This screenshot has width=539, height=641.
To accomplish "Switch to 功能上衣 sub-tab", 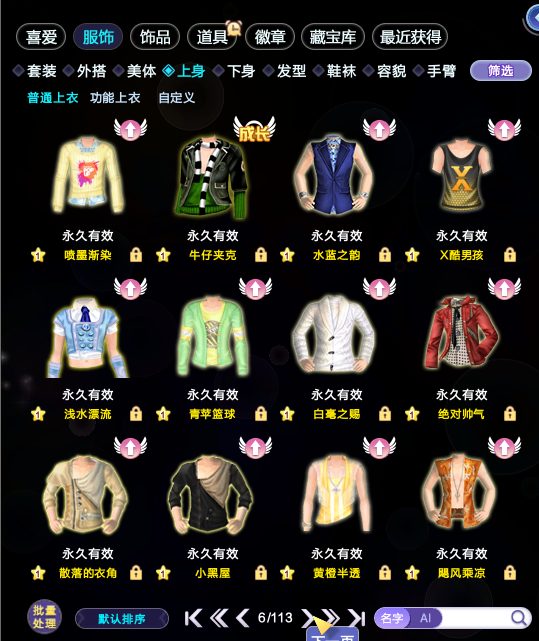I will pos(115,98).
